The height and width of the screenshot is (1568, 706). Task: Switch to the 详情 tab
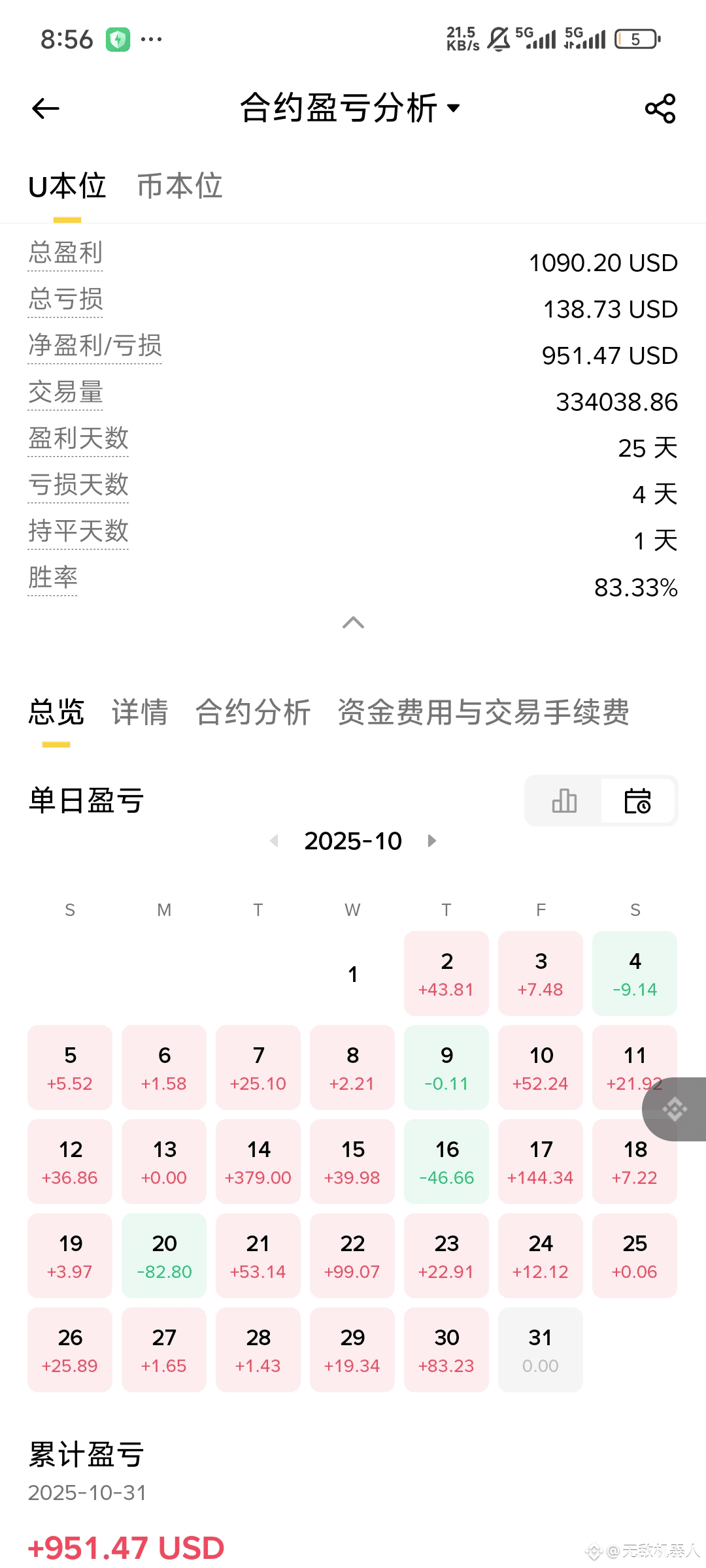tap(140, 712)
